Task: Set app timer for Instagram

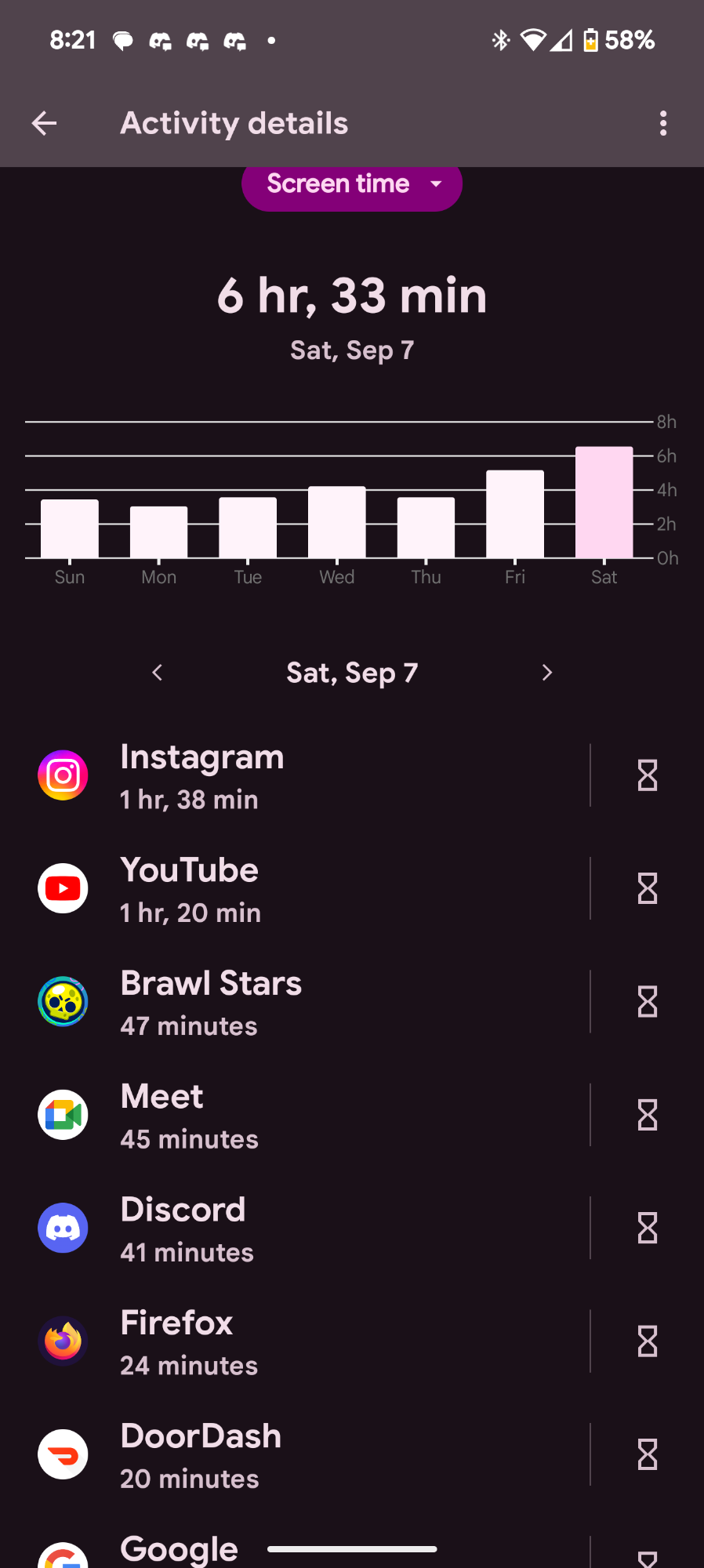Action: click(x=648, y=776)
